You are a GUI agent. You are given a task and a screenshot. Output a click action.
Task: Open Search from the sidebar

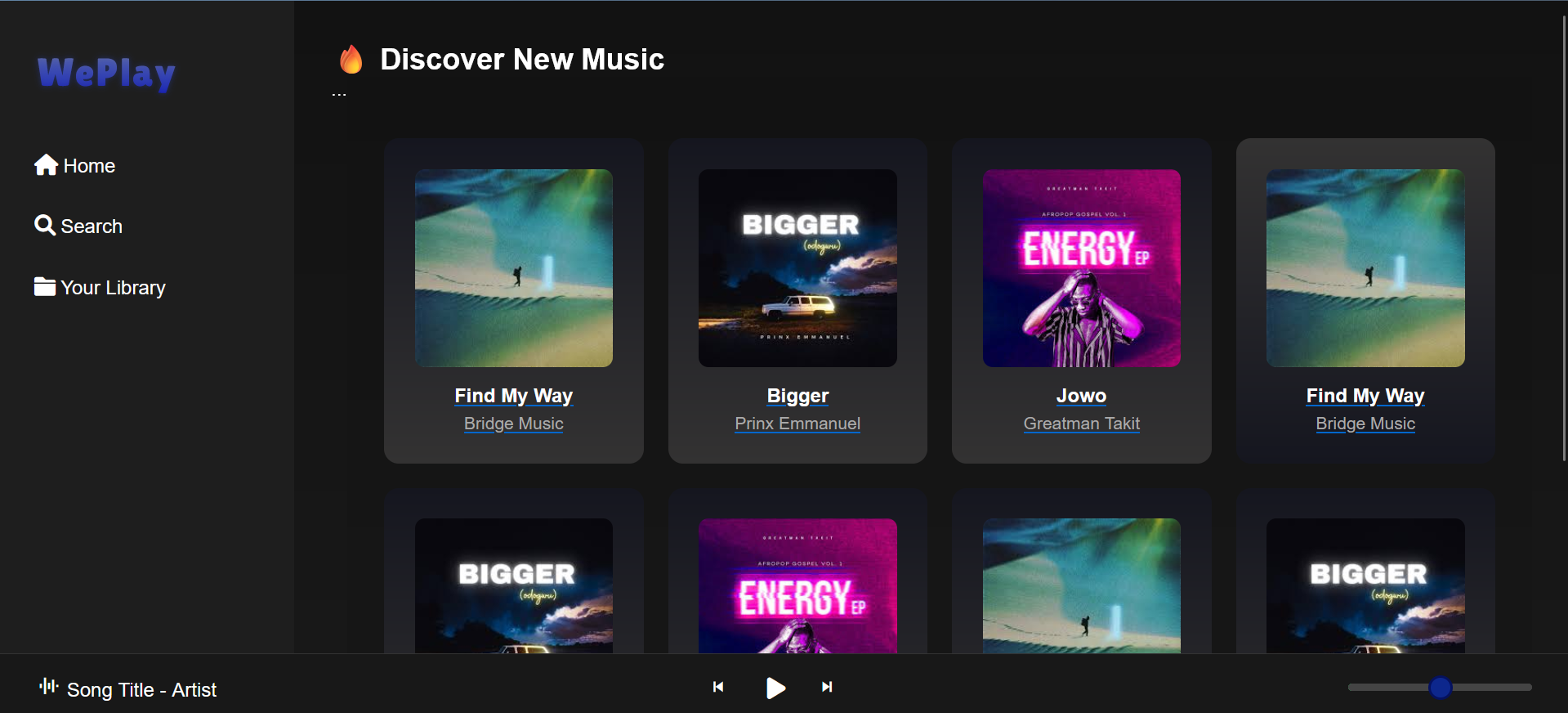(78, 226)
